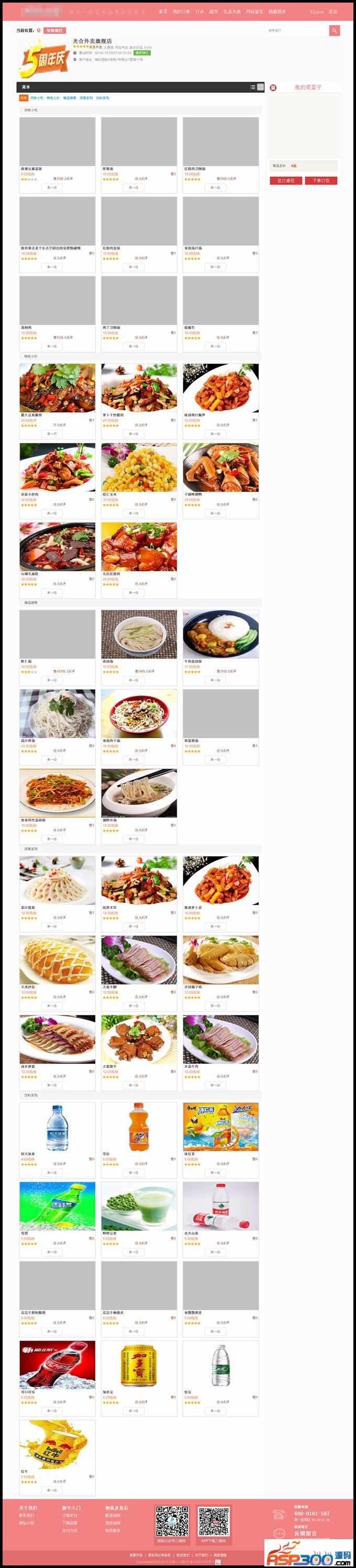Select the 饮料系列 category filter
Screen dimensions: 356x1568
coord(103,98)
